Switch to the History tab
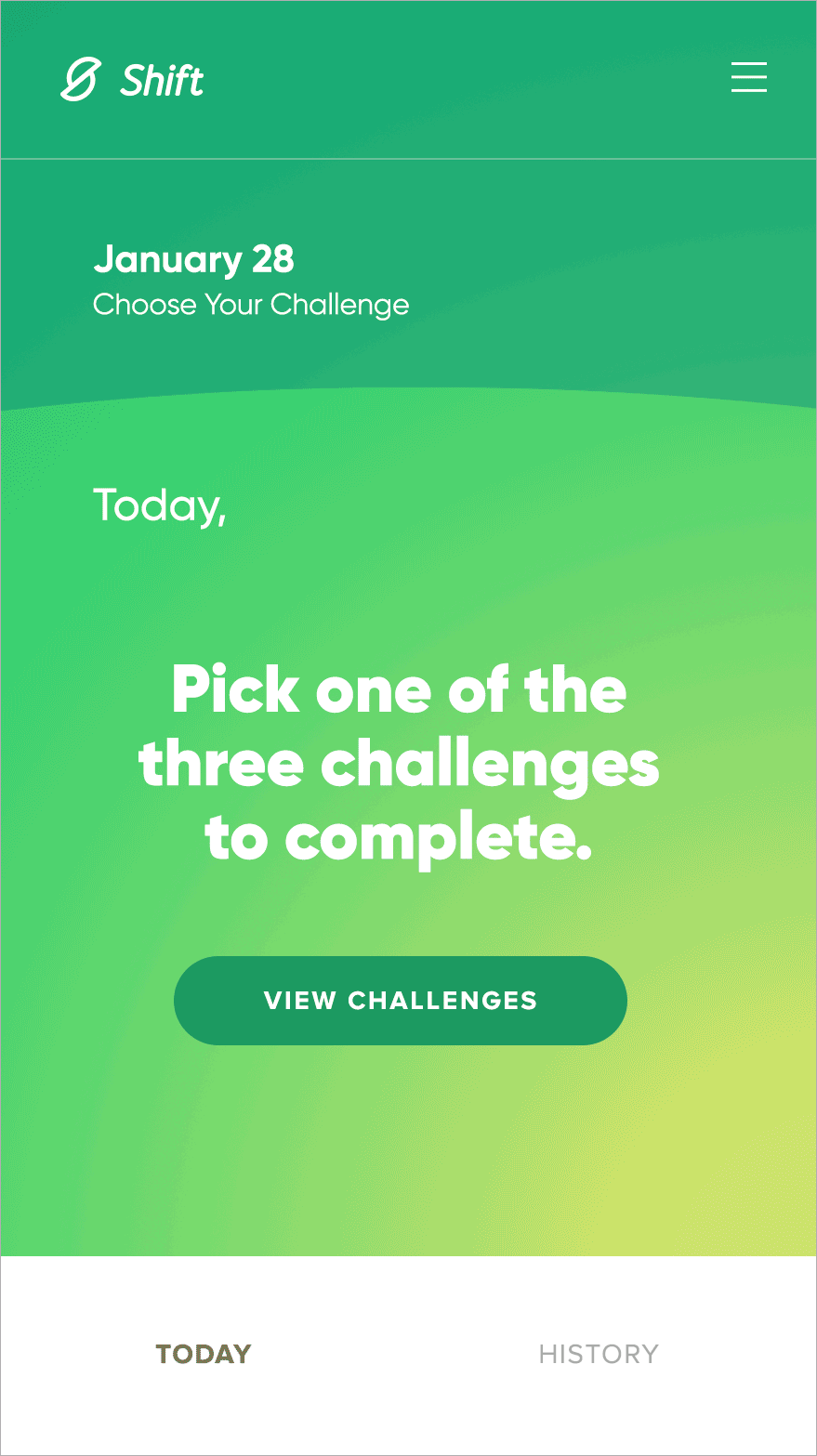Image resolution: width=817 pixels, height=1456 pixels. [599, 1354]
